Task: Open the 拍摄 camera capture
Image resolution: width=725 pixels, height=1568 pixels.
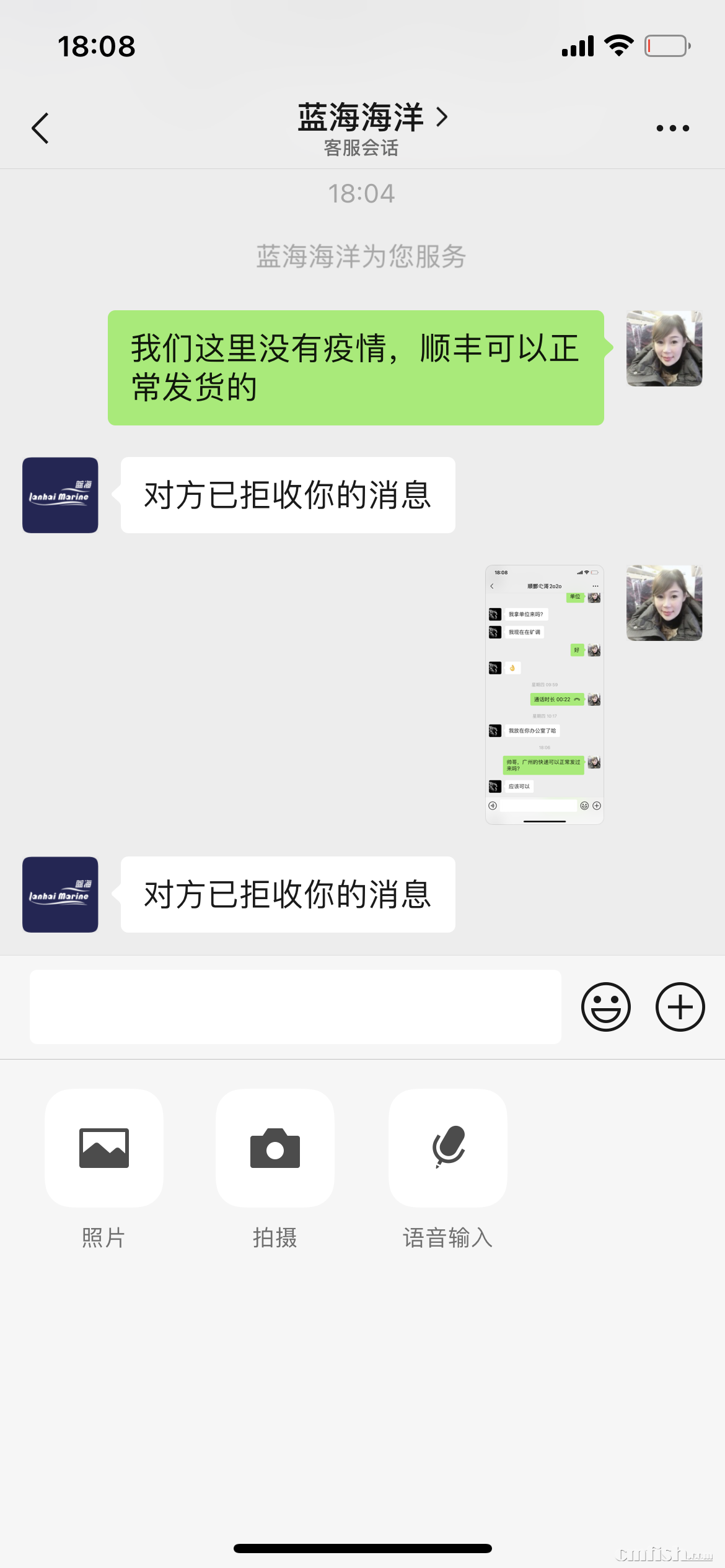Action: tap(275, 1149)
